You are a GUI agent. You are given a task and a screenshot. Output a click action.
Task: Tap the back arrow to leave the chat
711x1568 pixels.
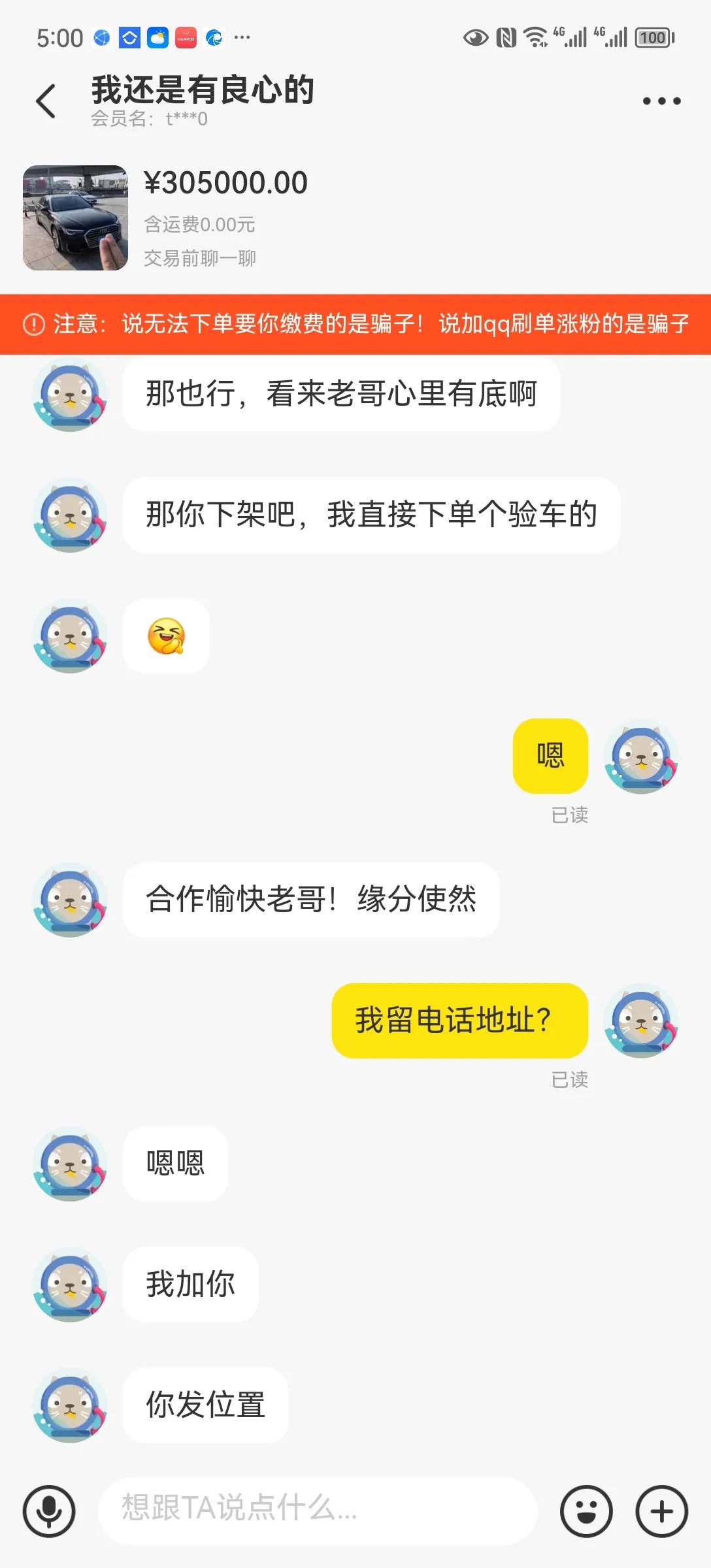(x=45, y=99)
